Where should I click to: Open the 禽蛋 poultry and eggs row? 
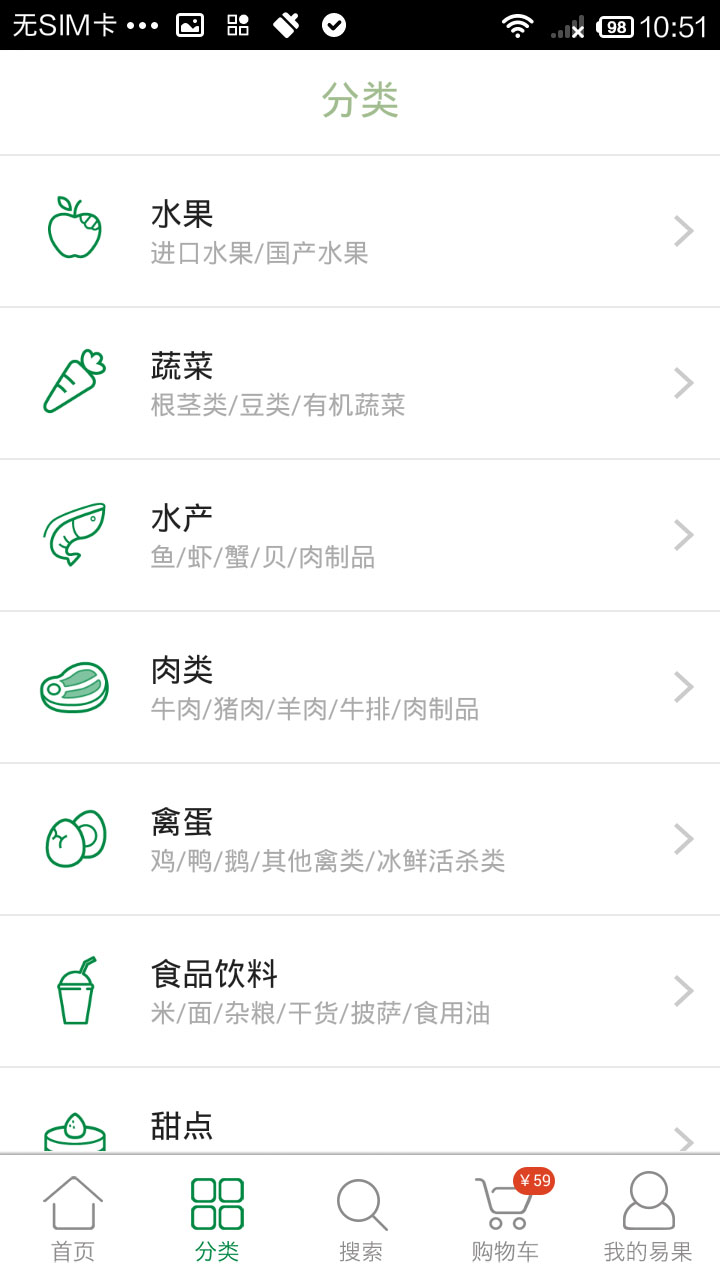(x=360, y=839)
